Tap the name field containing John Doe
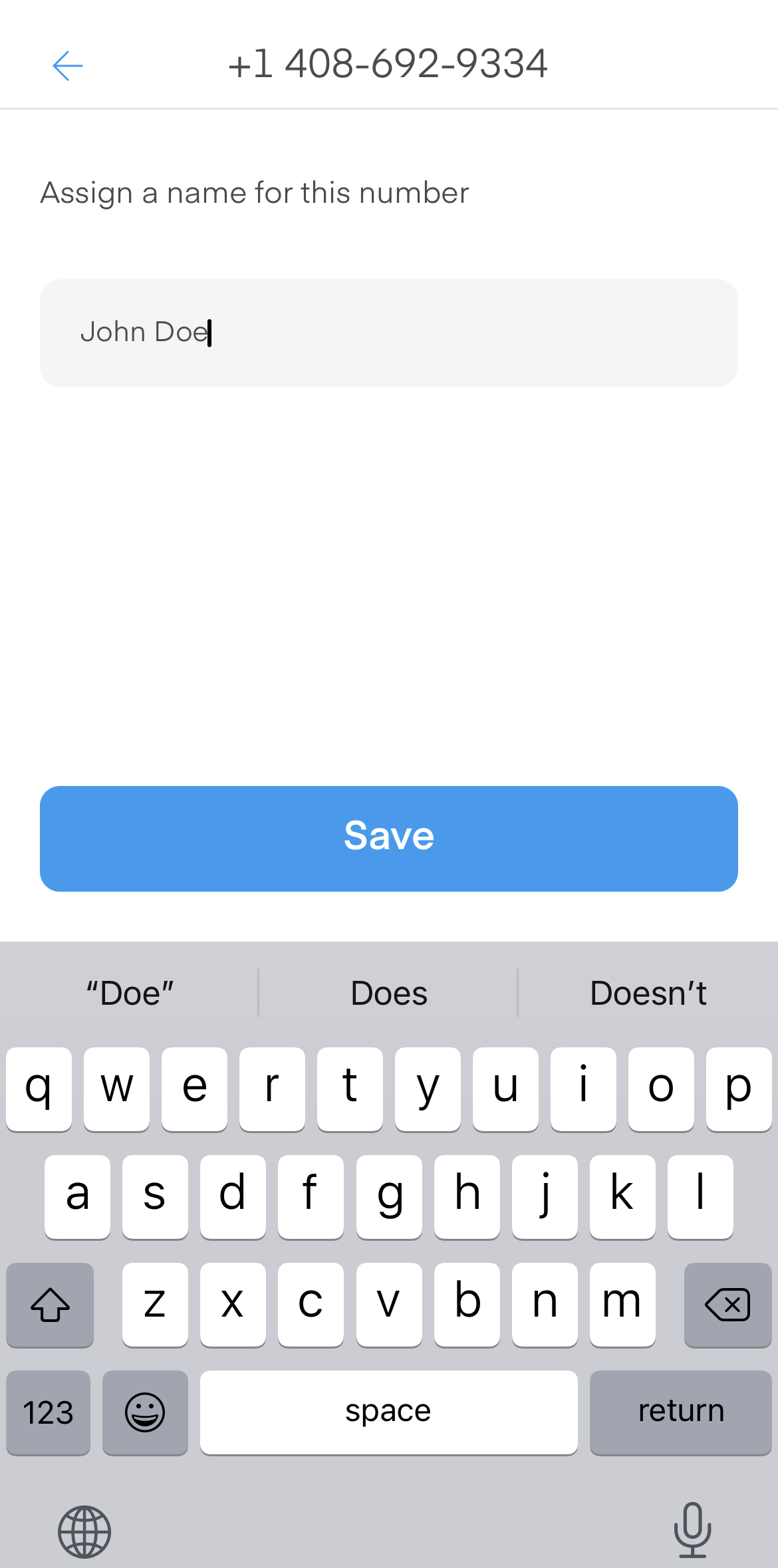Viewport: 778px width, 1568px height. click(x=388, y=332)
